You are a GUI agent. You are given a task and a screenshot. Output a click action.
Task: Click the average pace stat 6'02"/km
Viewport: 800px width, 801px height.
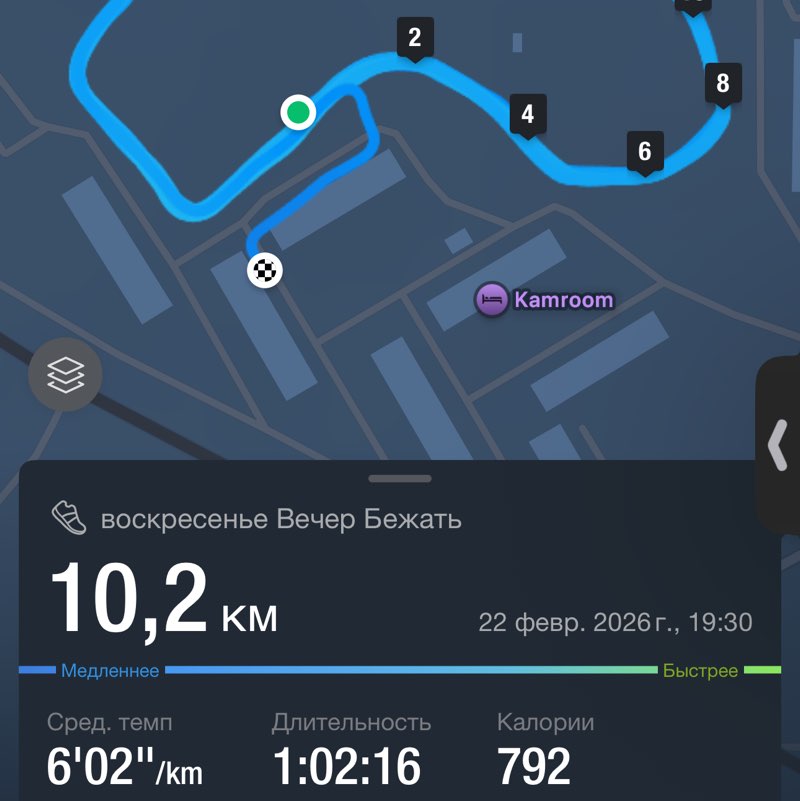point(125,765)
